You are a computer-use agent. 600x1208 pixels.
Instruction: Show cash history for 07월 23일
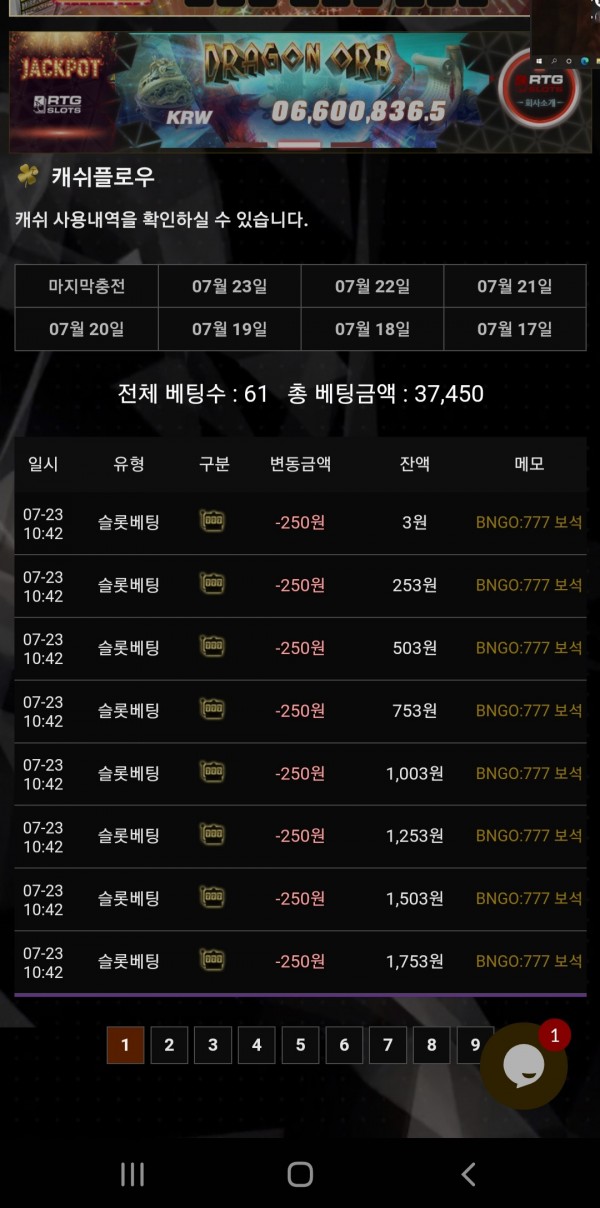pyautogui.click(x=229, y=286)
